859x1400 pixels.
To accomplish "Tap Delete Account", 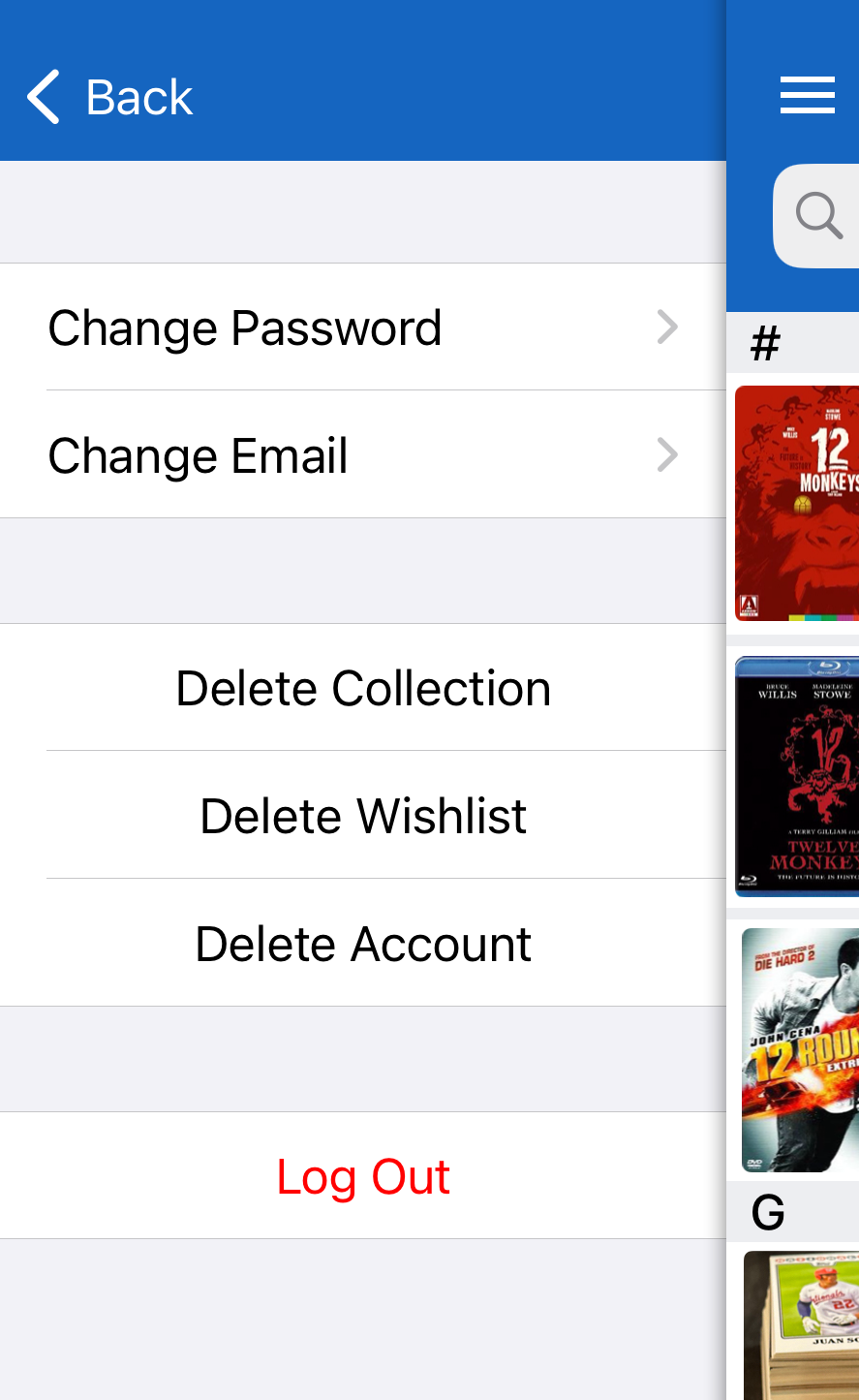I will coord(363,944).
